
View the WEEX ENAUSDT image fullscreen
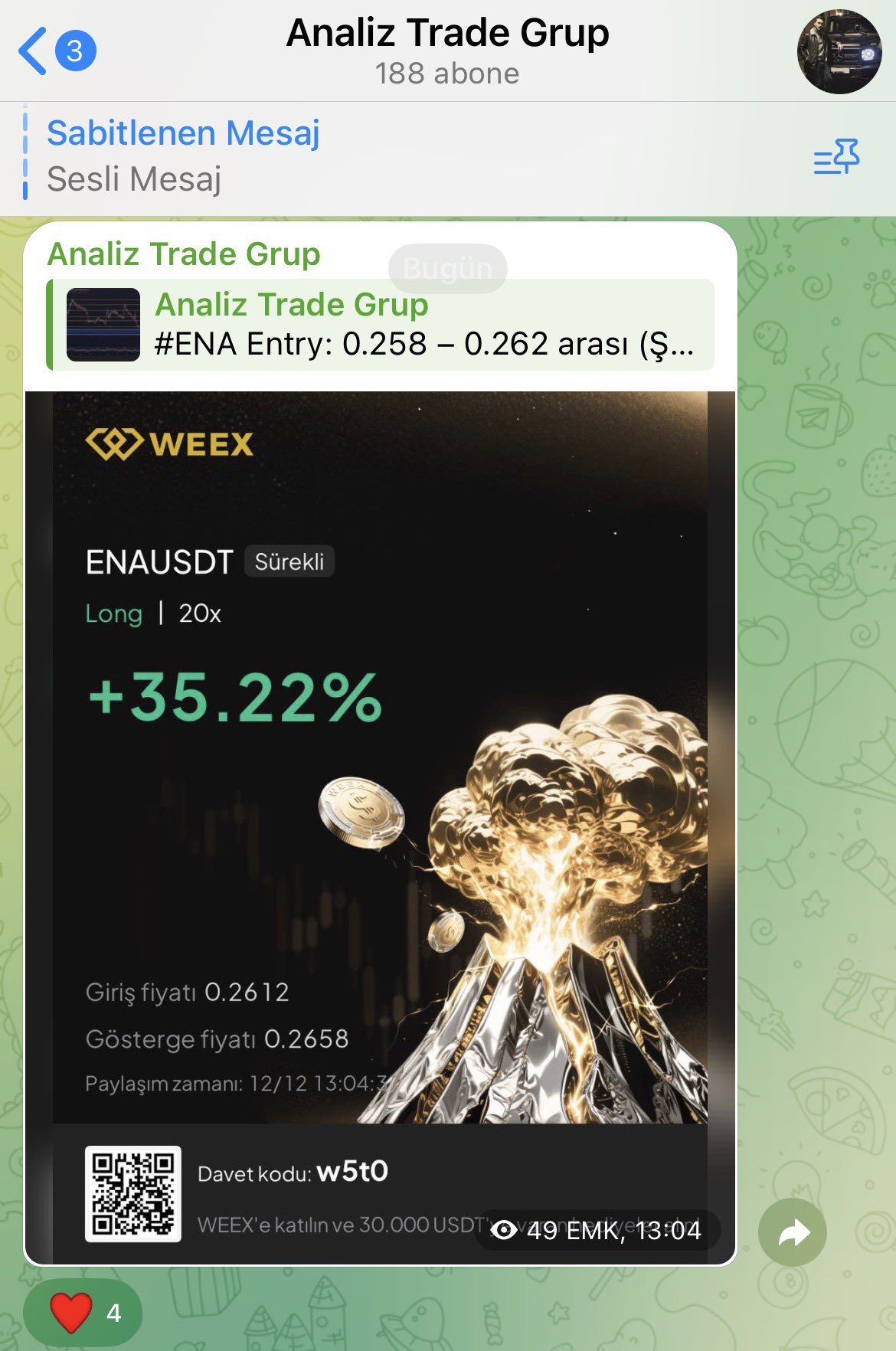pyautogui.click(x=380, y=766)
